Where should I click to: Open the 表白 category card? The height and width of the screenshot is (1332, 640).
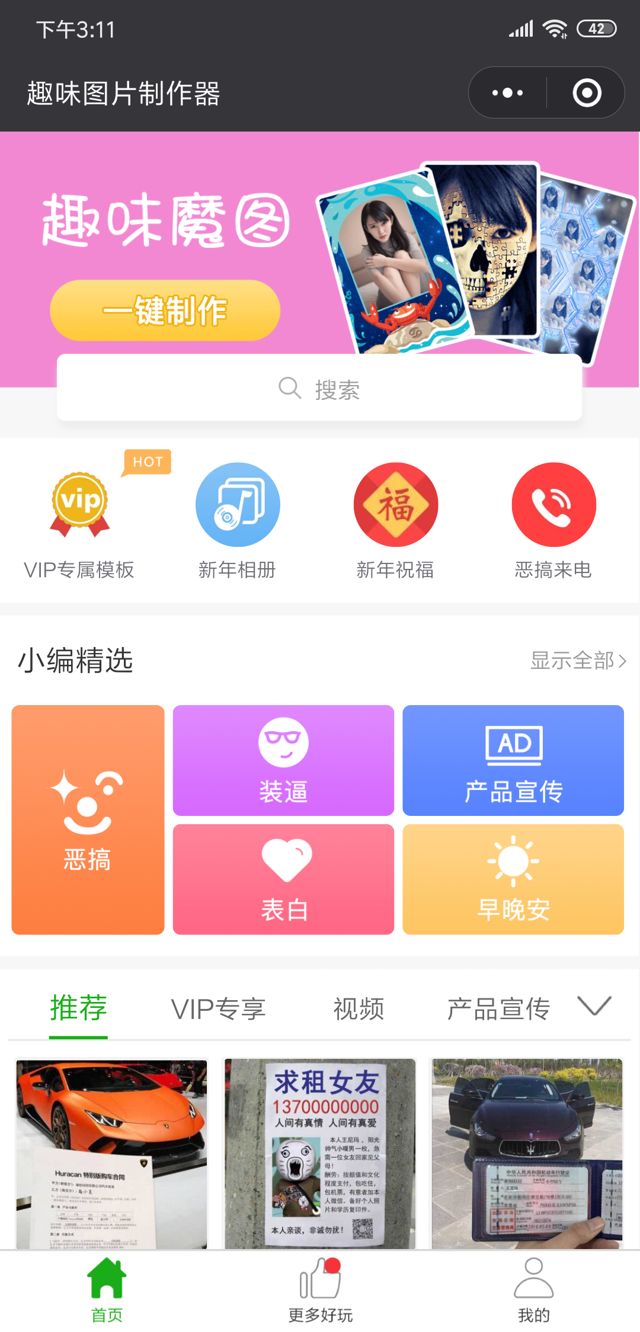pos(283,879)
